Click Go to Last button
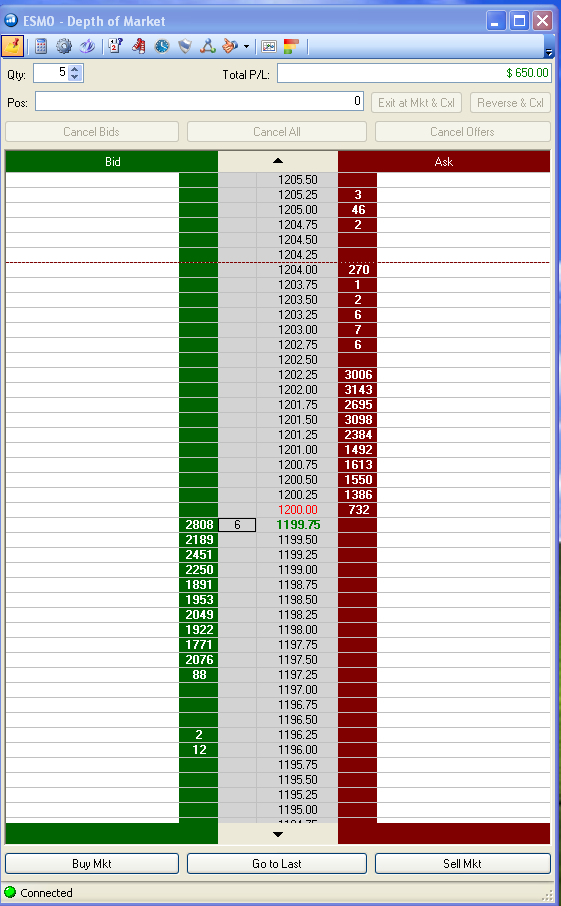Image resolution: width=561 pixels, height=906 pixels. pyautogui.click(x=277, y=864)
